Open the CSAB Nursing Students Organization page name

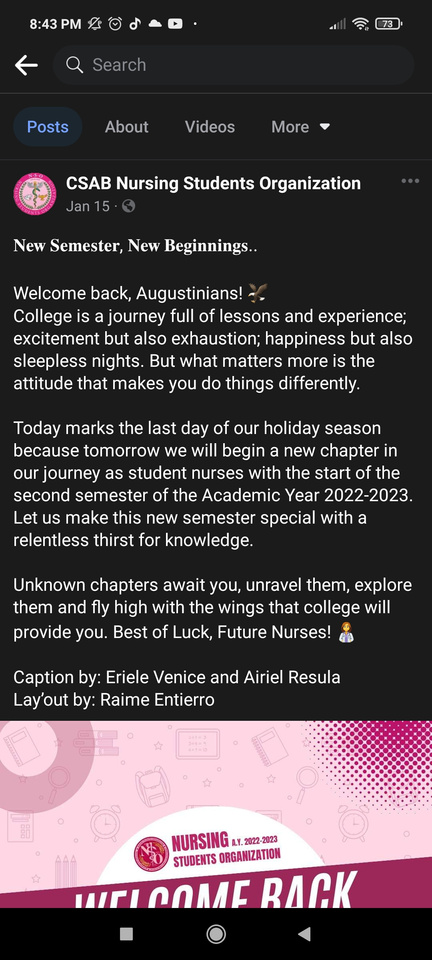coord(213,183)
